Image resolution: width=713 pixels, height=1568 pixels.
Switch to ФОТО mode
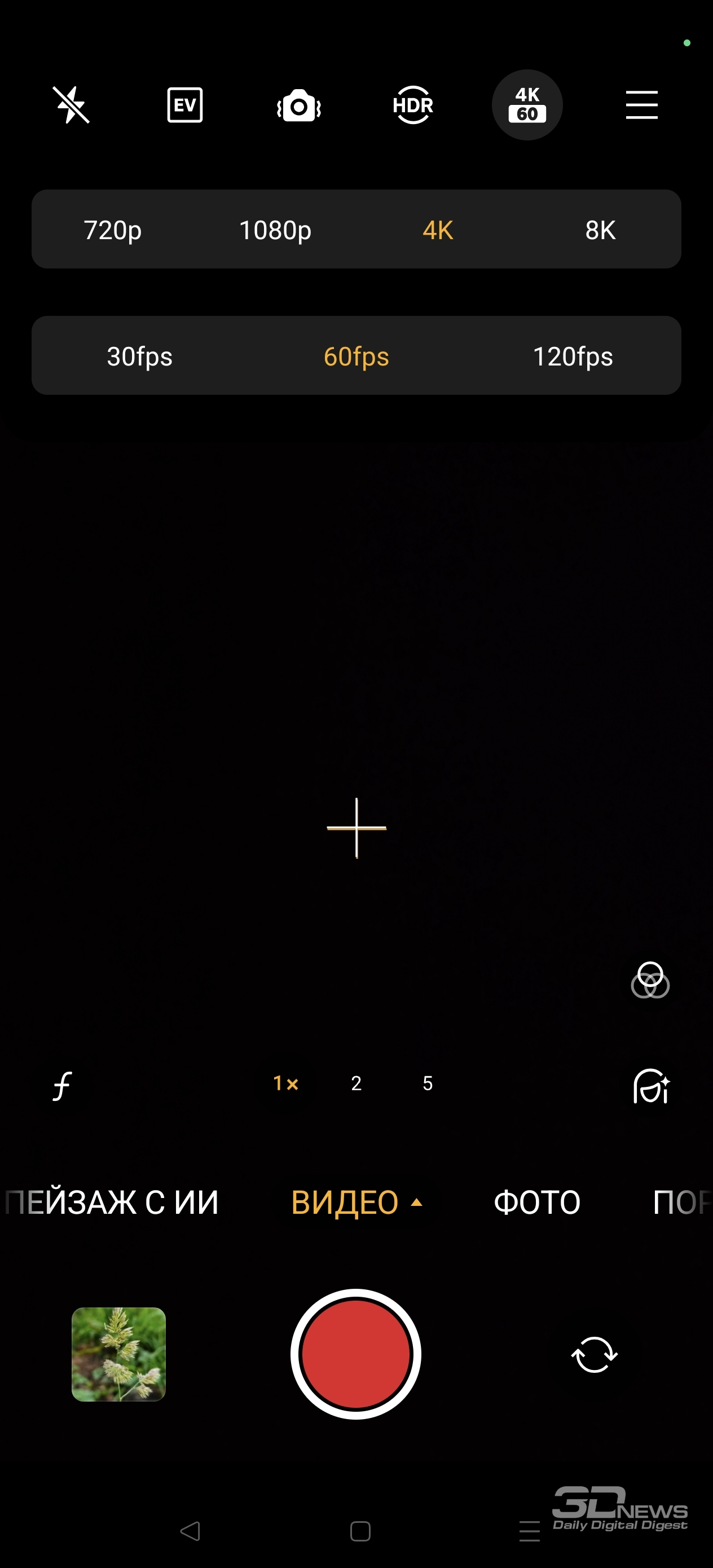(537, 1203)
